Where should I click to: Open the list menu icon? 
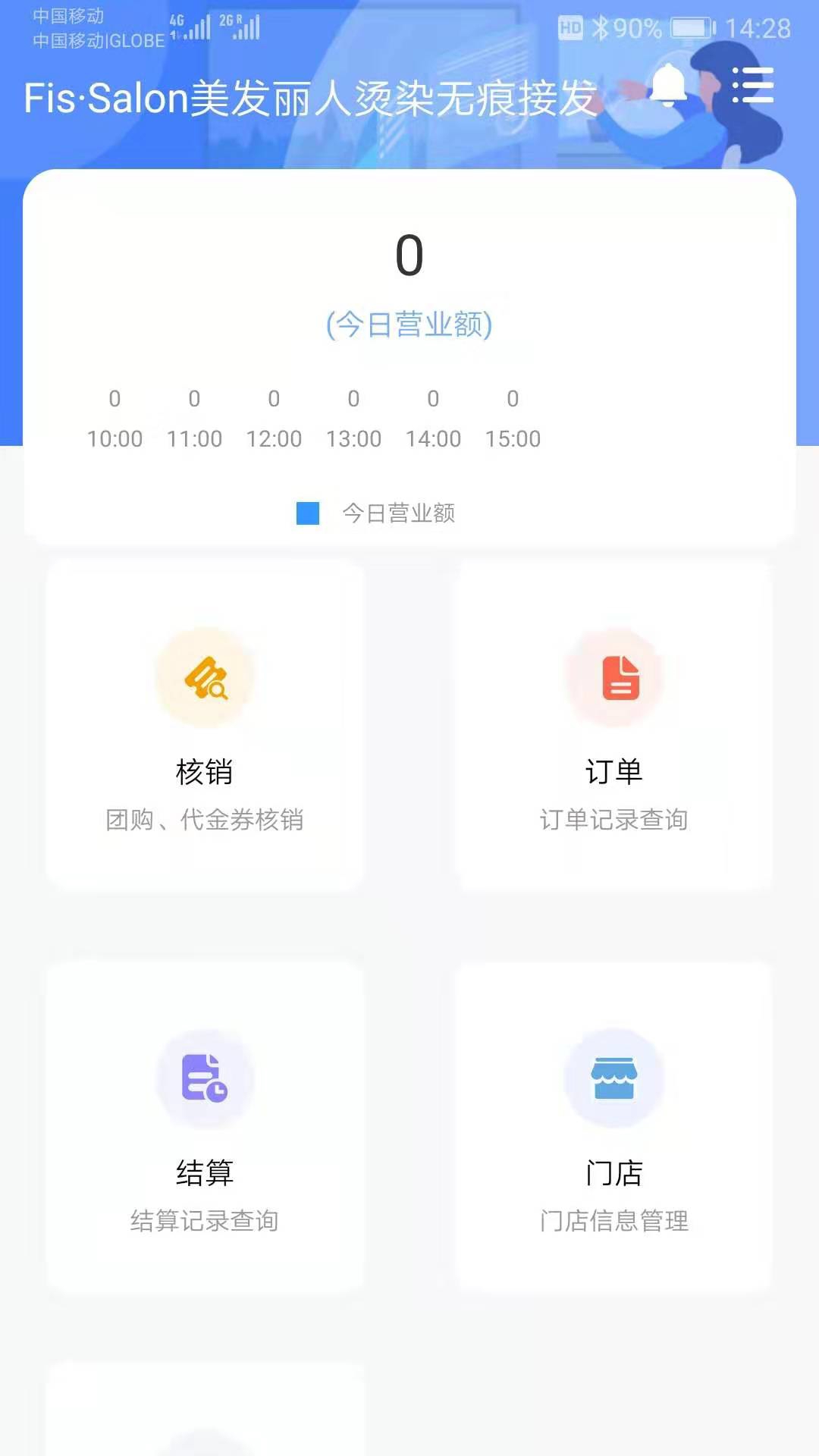click(752, 85)
